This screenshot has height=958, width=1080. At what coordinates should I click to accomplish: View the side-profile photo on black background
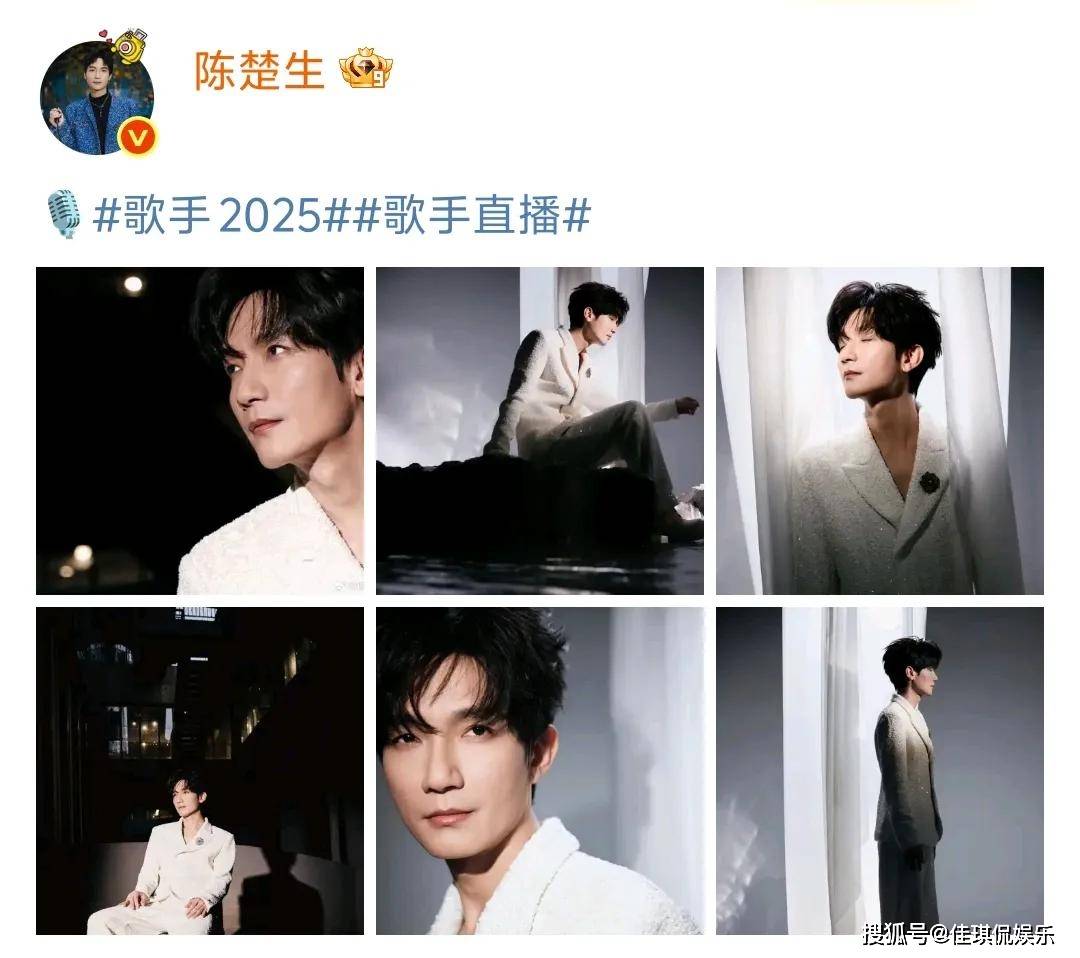(x=200, y=431)
